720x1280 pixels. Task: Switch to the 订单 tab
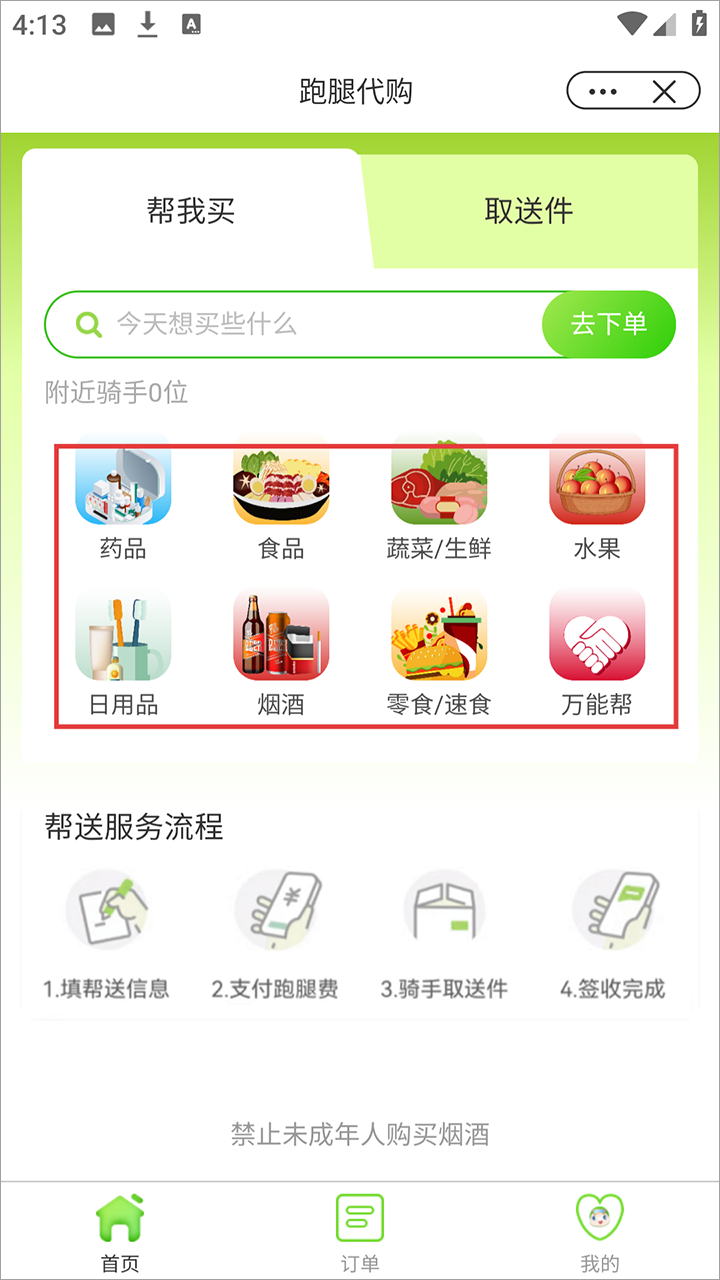click(x=360, y=1233)
